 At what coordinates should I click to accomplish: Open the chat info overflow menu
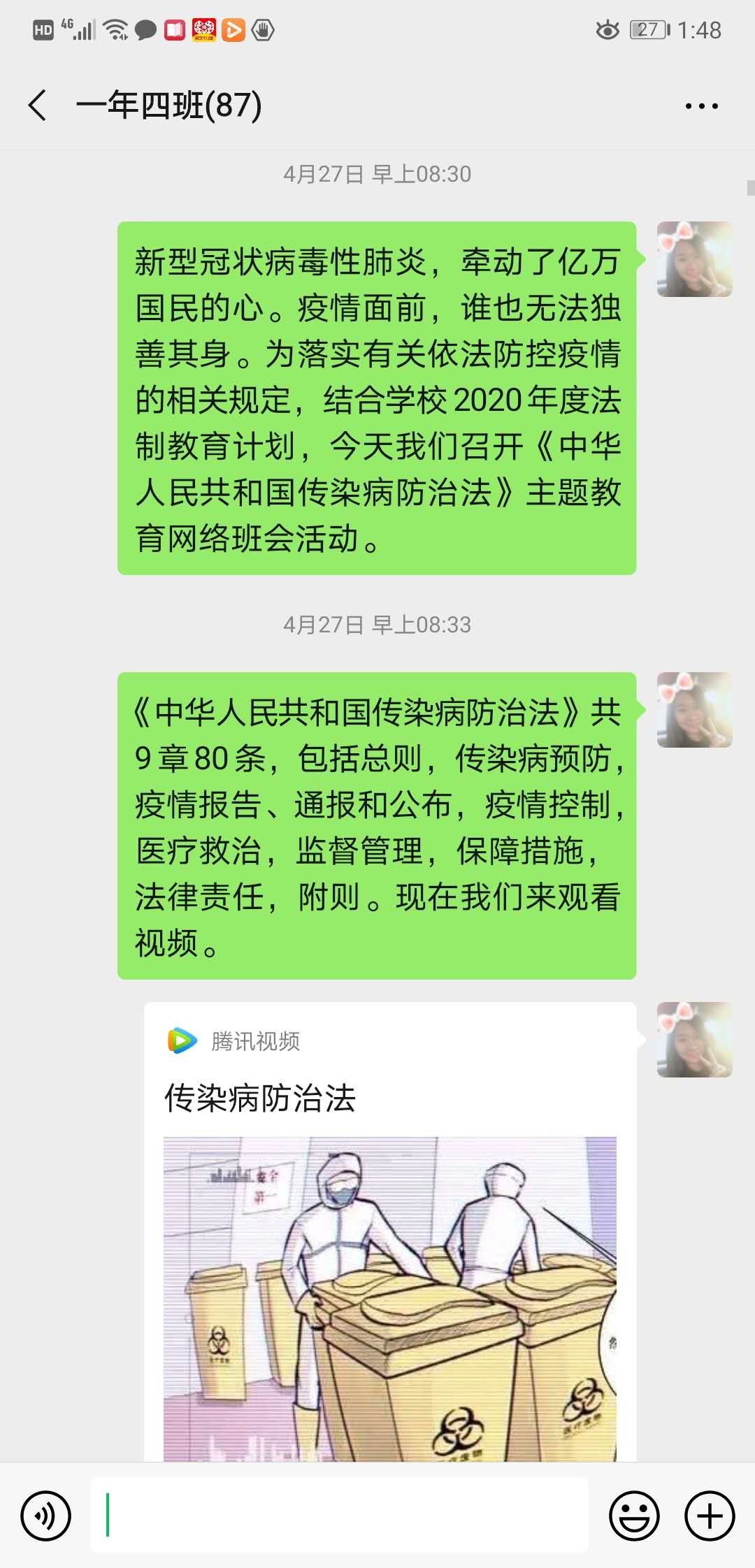701,106
